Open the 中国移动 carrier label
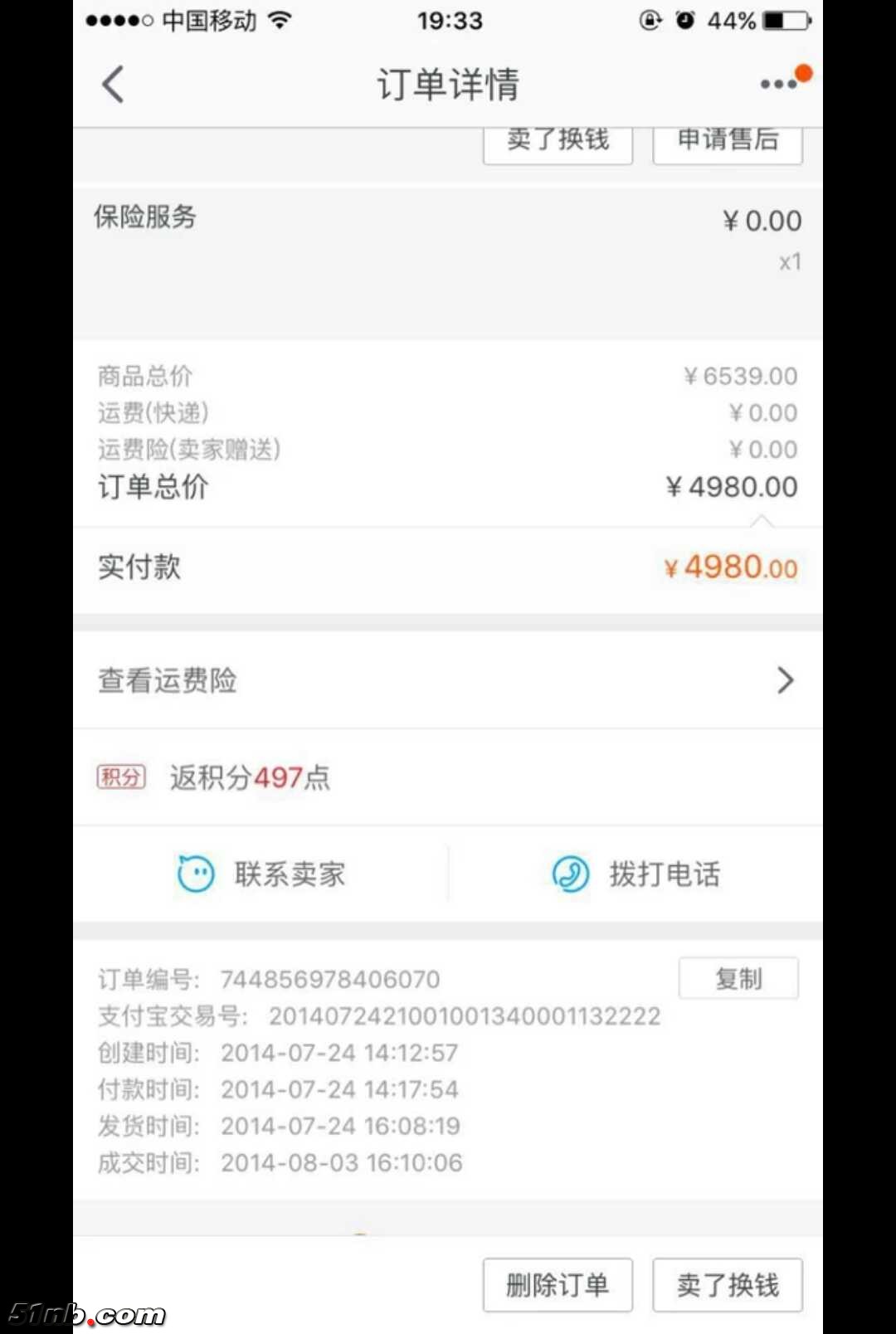The width and height of the screenshot is (896, 1334). tap(209, 20)
